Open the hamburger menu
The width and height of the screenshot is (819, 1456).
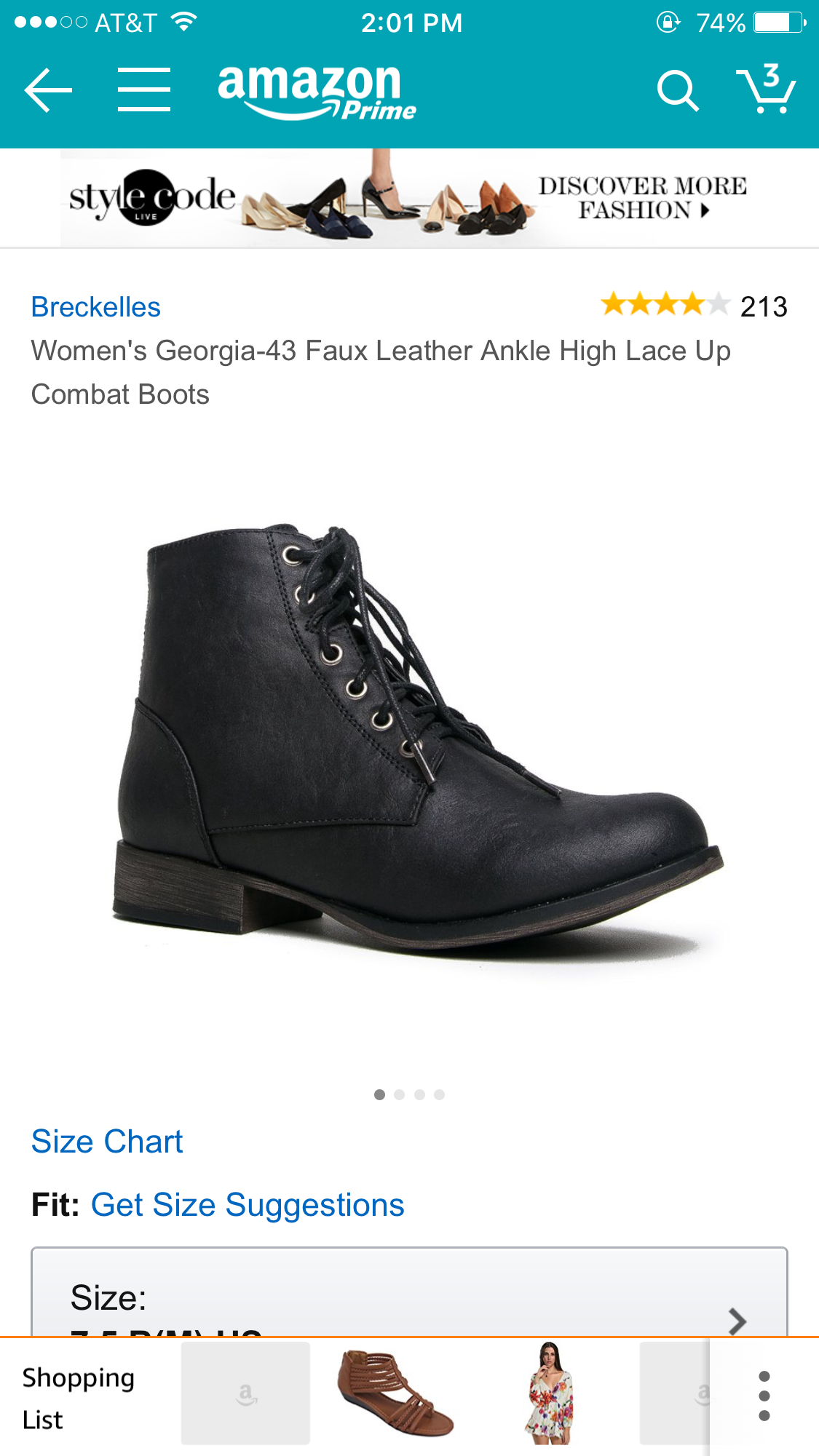click(143, 90)
